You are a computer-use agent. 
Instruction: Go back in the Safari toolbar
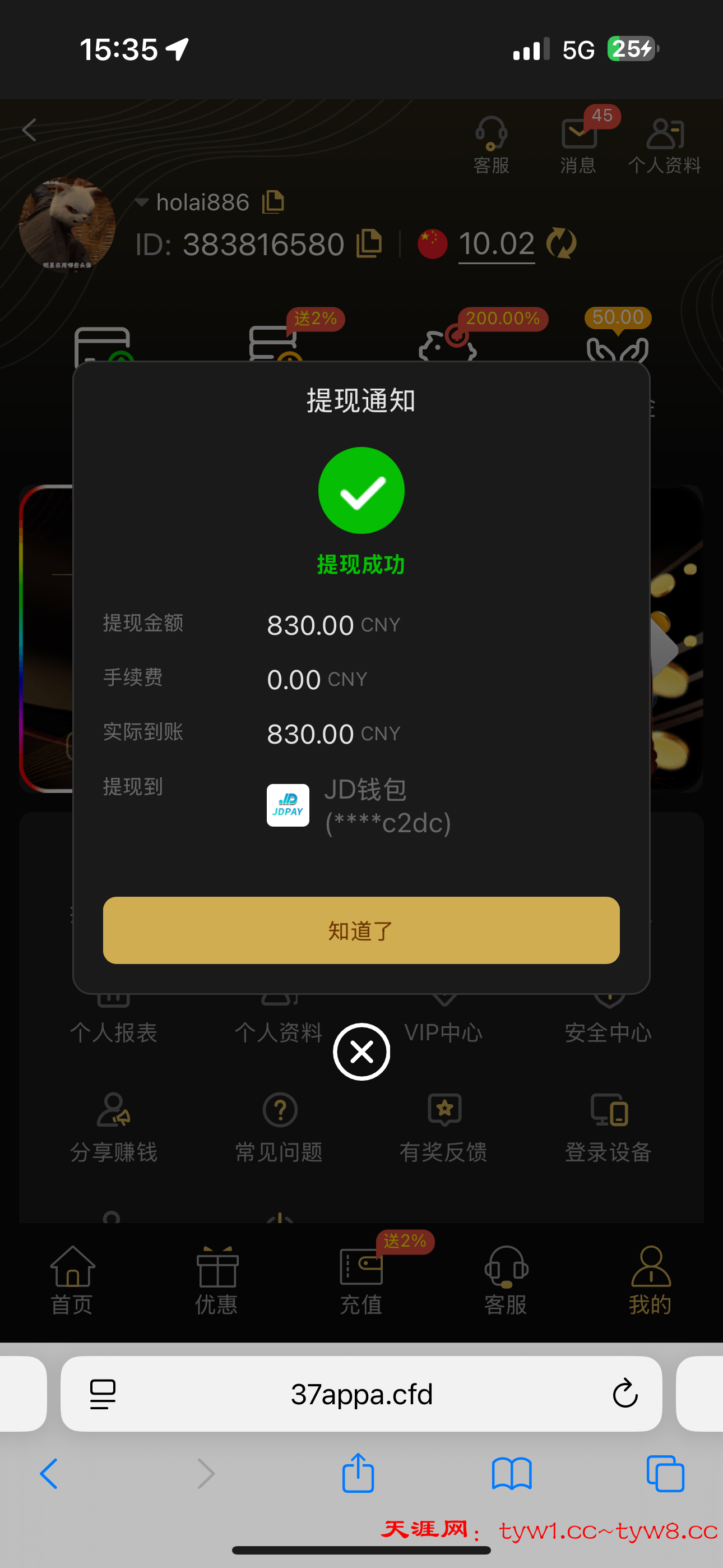coord(49,1474)
